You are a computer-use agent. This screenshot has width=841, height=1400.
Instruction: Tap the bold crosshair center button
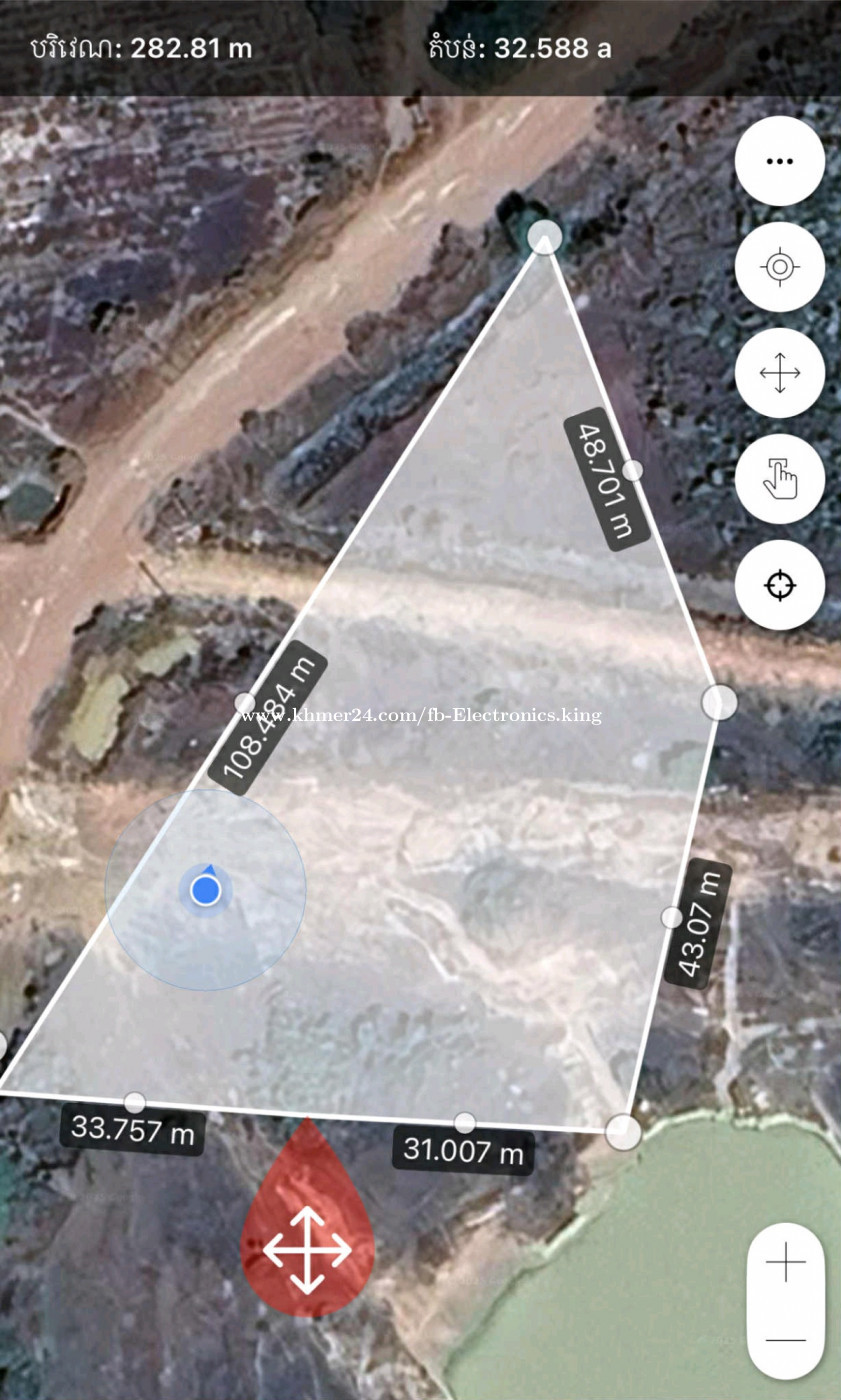[779, 585]
